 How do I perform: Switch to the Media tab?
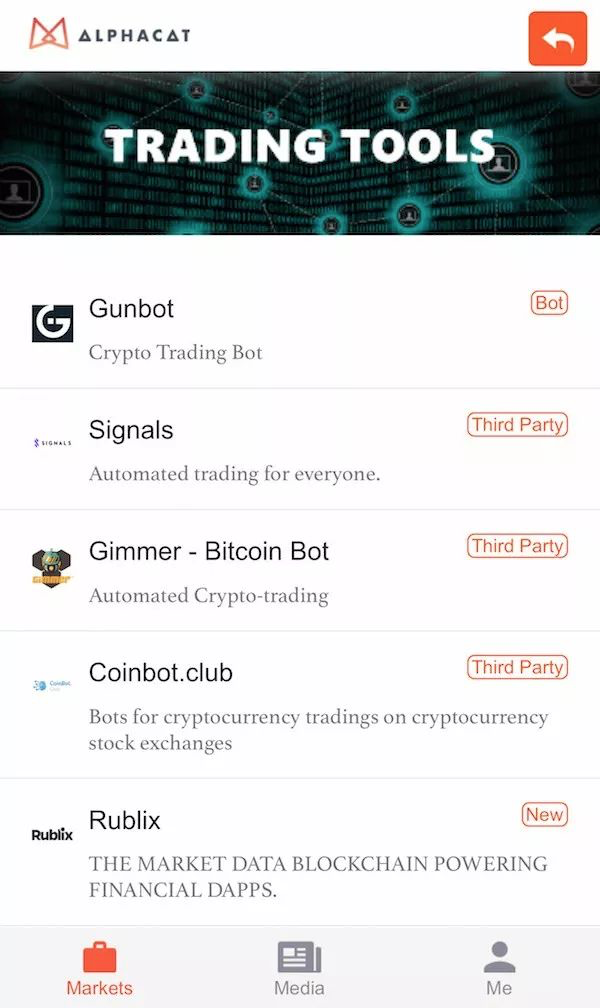tap(299, 968)
